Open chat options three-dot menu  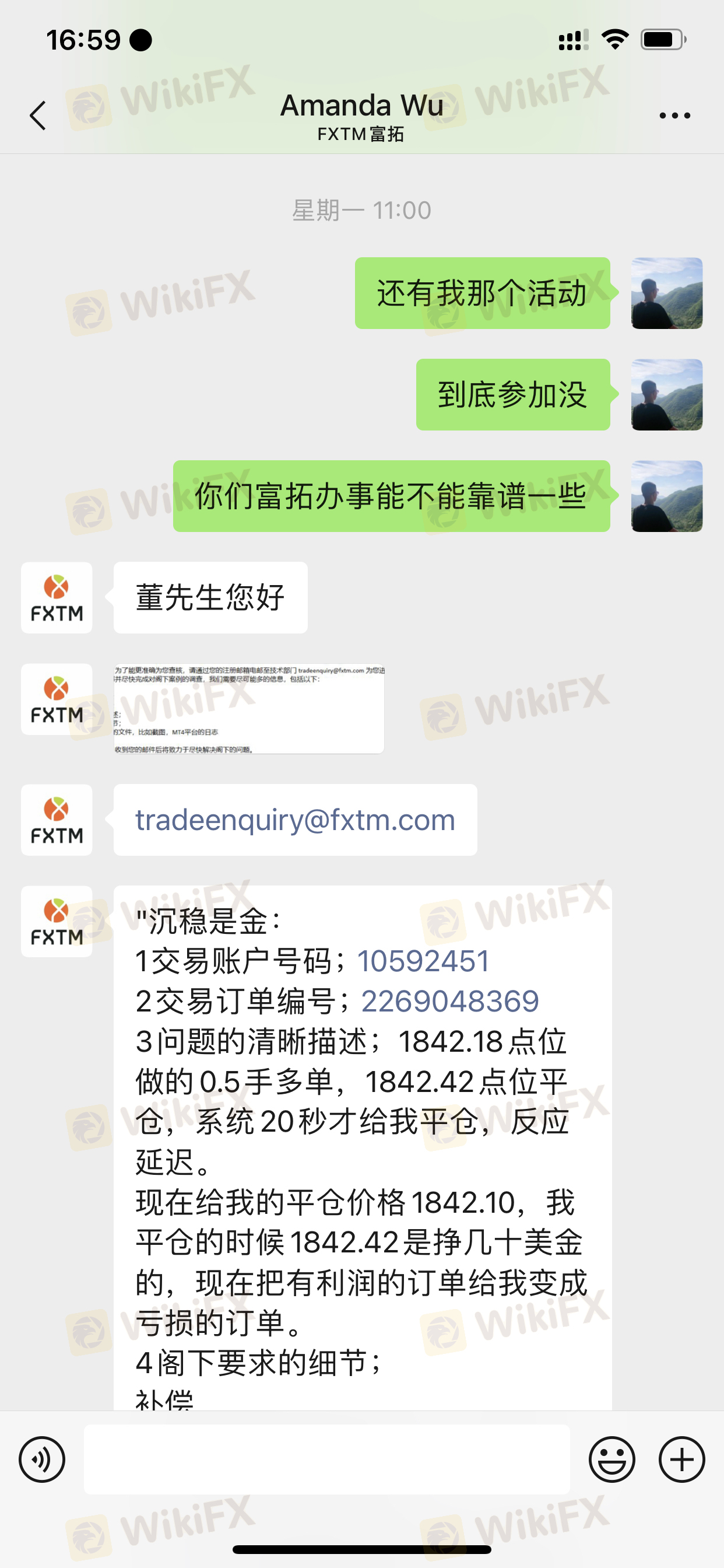[x=674, y=115]
